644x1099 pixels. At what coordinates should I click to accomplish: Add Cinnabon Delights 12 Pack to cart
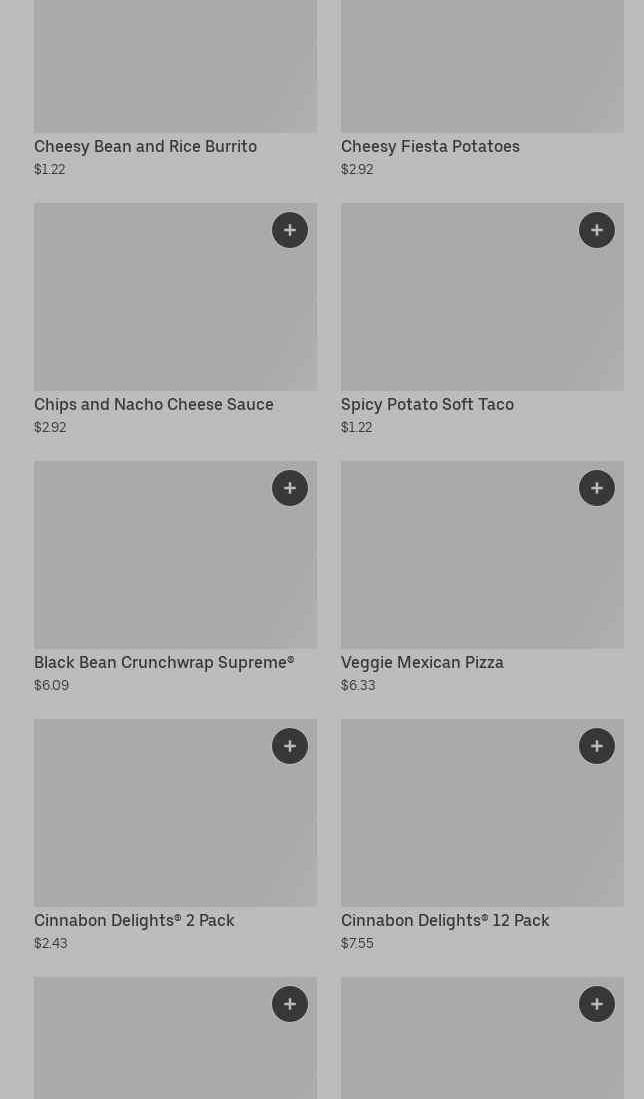(597, 746)
